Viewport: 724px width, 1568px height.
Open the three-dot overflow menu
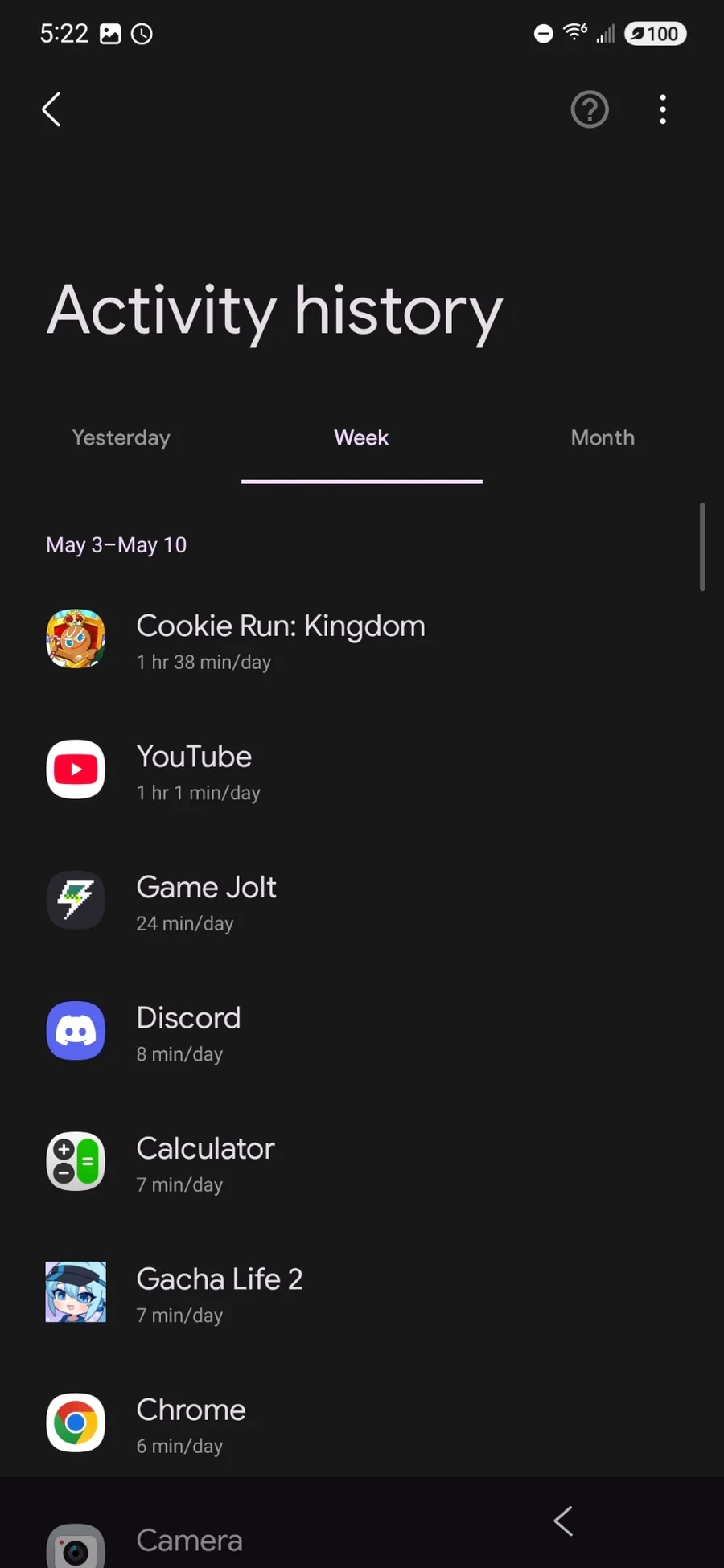point(663,109)
